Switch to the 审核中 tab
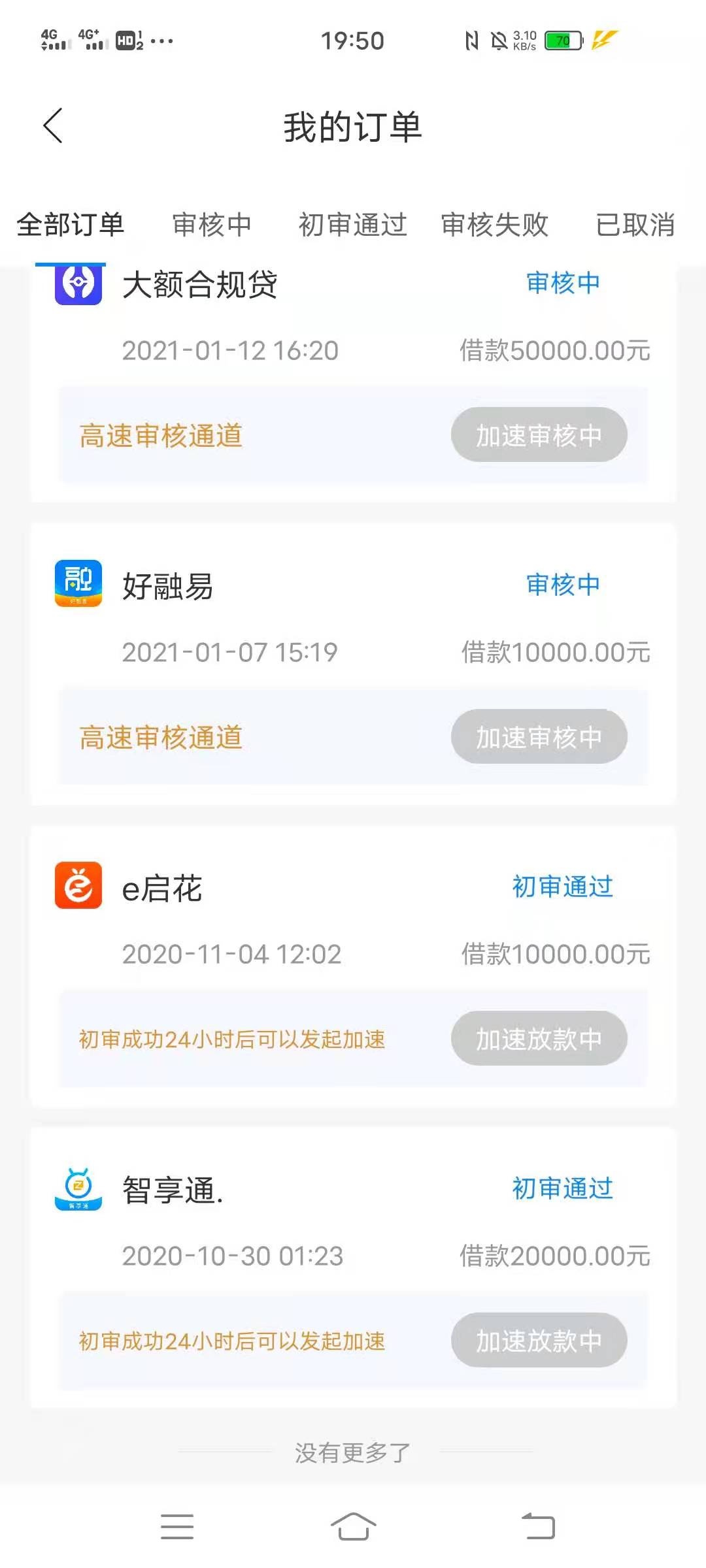 click(212, 225)
